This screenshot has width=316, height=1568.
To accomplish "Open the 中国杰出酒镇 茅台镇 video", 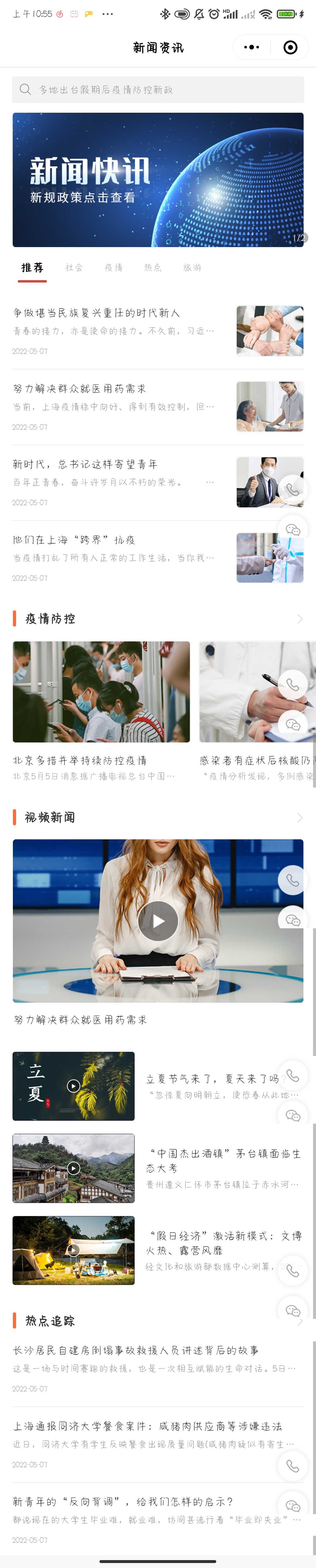I will [x=74, y=1168].
